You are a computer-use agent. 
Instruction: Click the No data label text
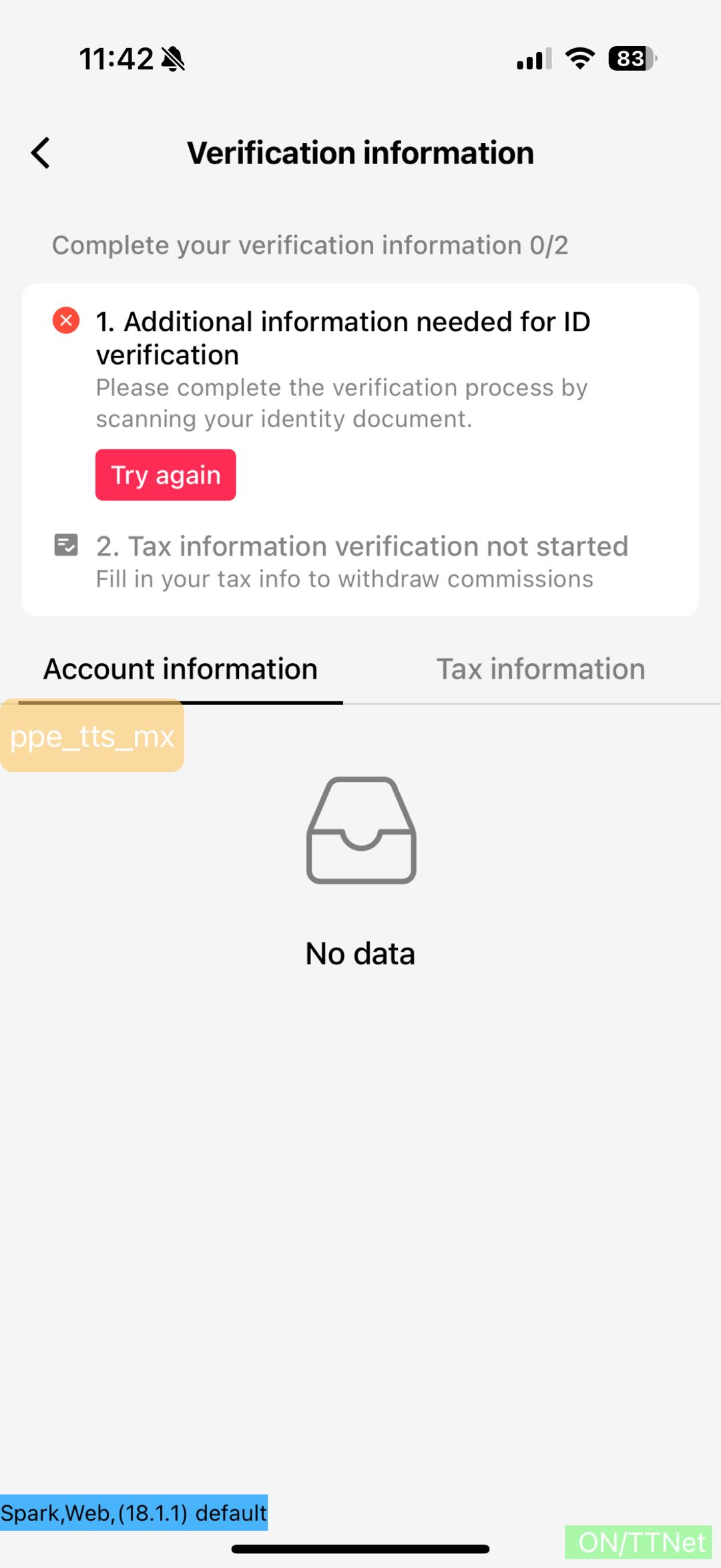coord(360,953)
